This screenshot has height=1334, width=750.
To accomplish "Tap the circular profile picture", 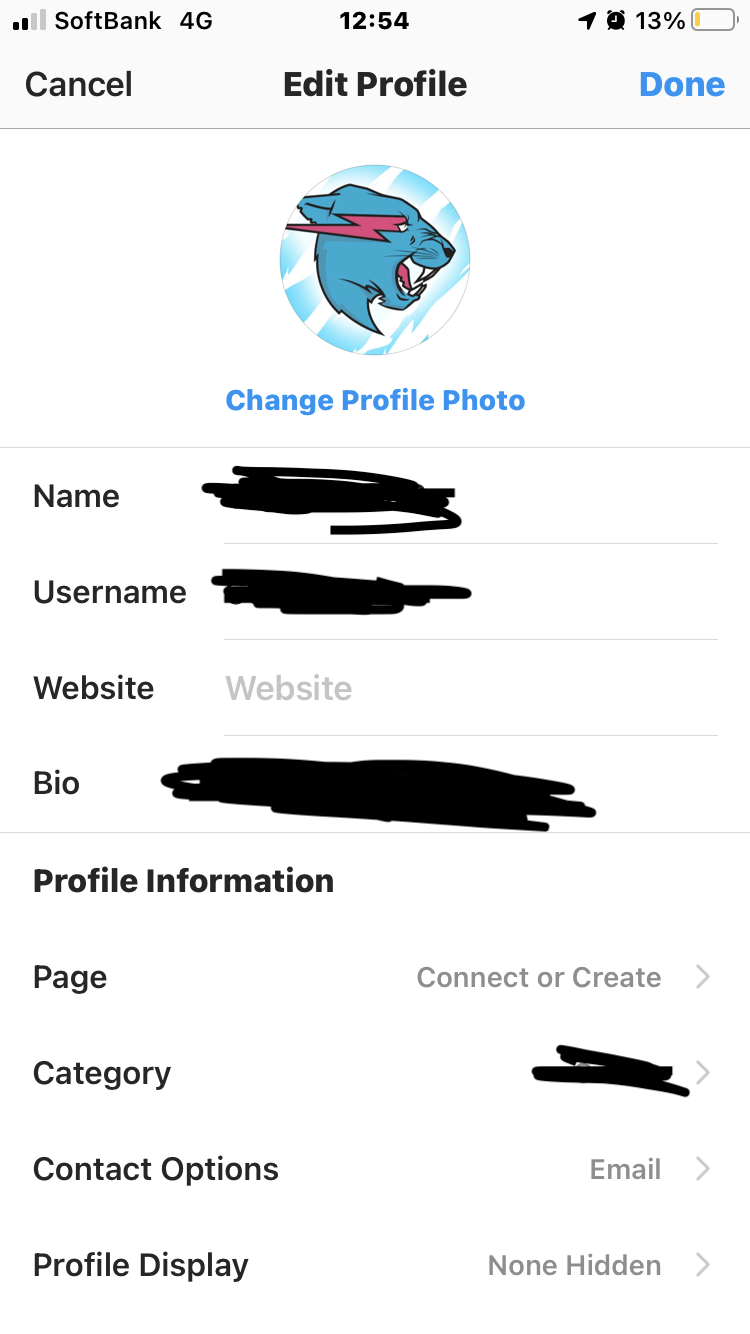I will [x=375, y=260].
